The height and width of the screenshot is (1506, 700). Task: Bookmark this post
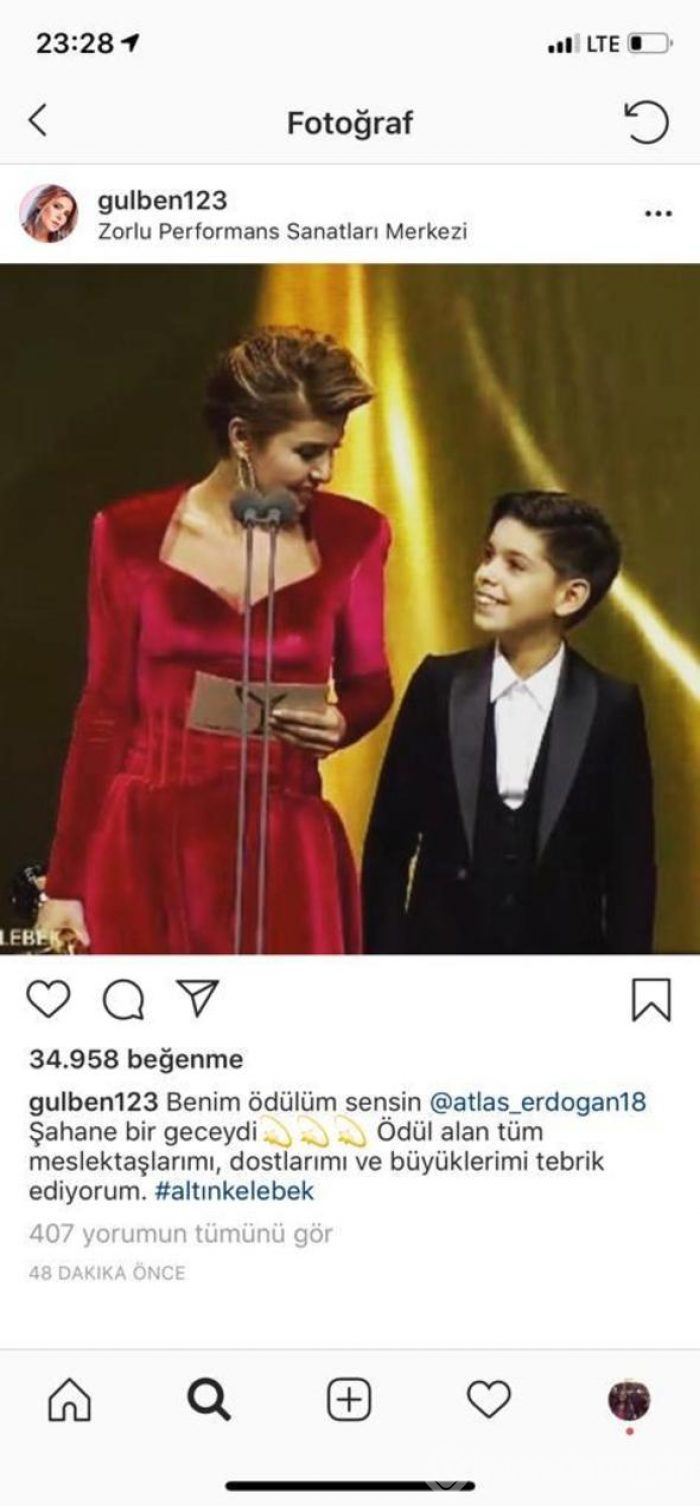pos(651,1000)
